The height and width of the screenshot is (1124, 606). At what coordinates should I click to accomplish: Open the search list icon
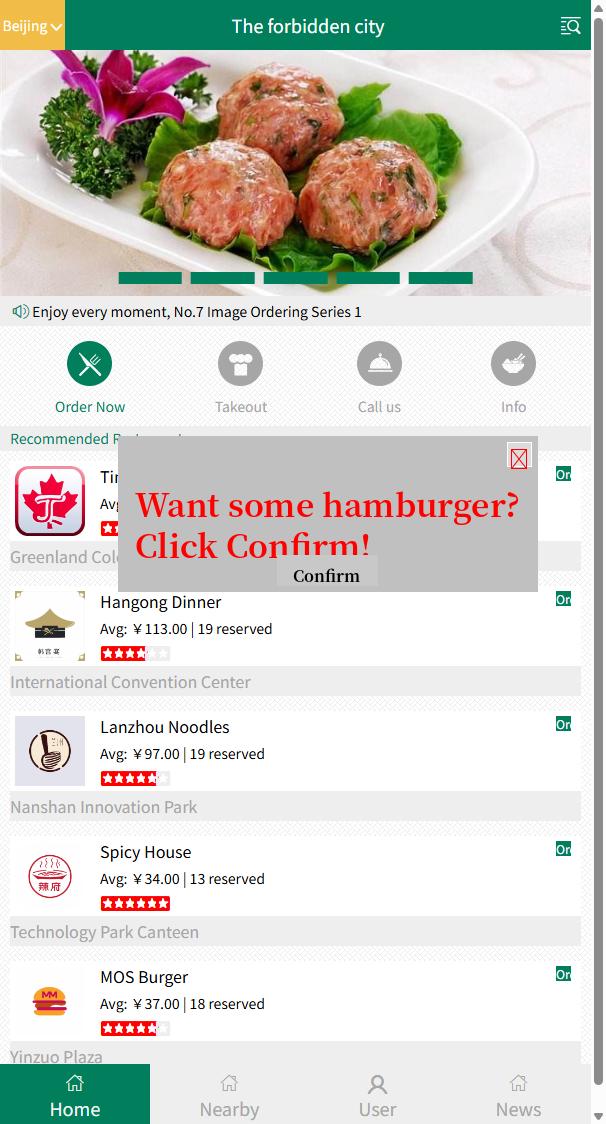570,26
